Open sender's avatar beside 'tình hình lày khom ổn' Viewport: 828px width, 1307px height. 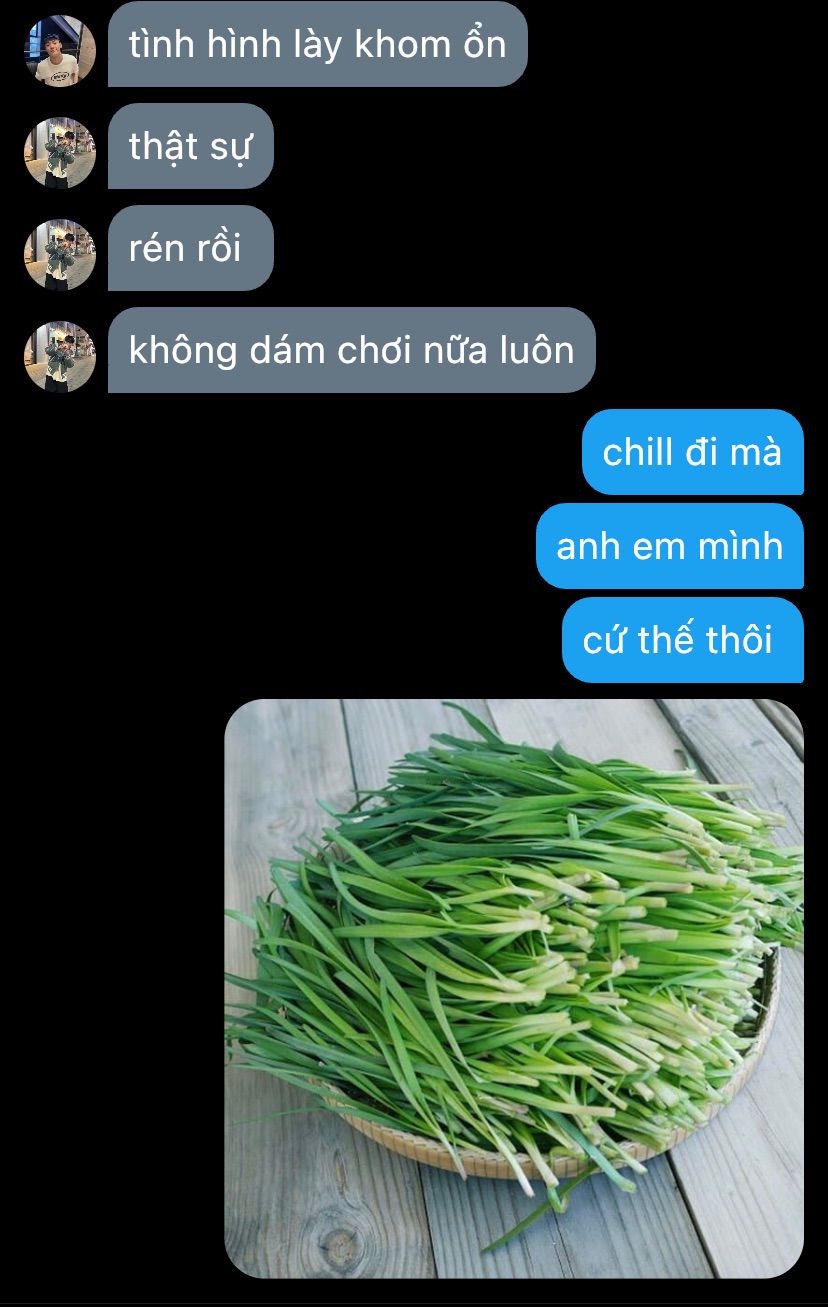[x=60, y=51]
